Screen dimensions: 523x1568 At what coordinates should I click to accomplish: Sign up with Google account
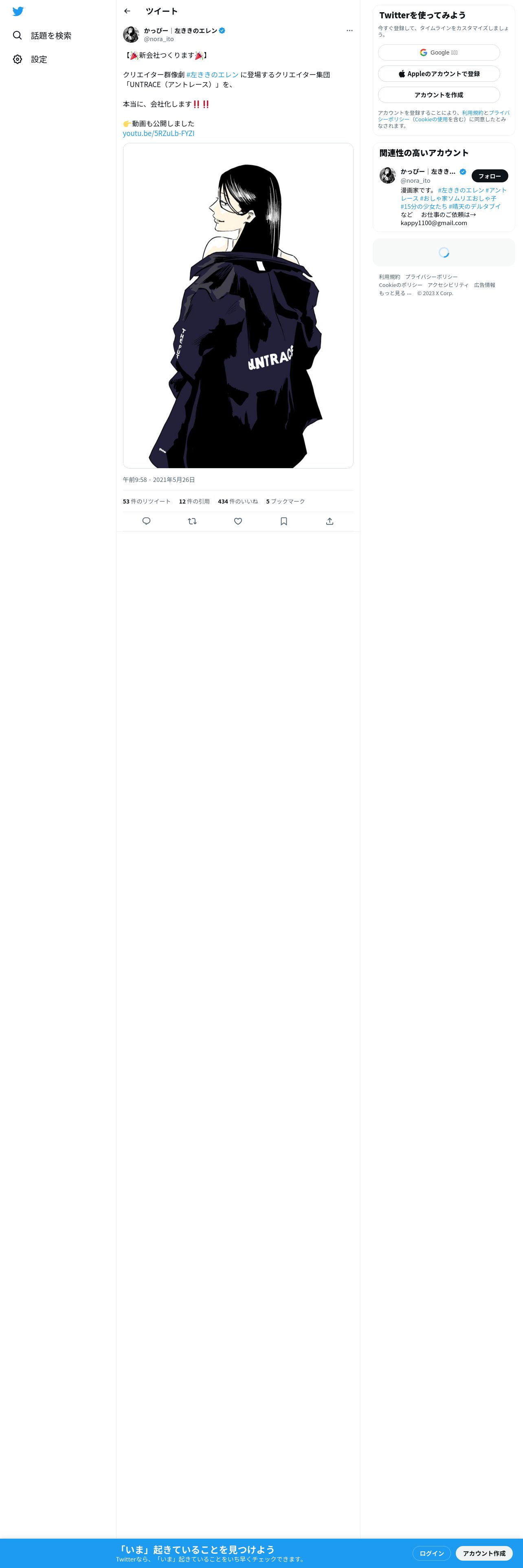pyautogui.click(x=439, y=53)
